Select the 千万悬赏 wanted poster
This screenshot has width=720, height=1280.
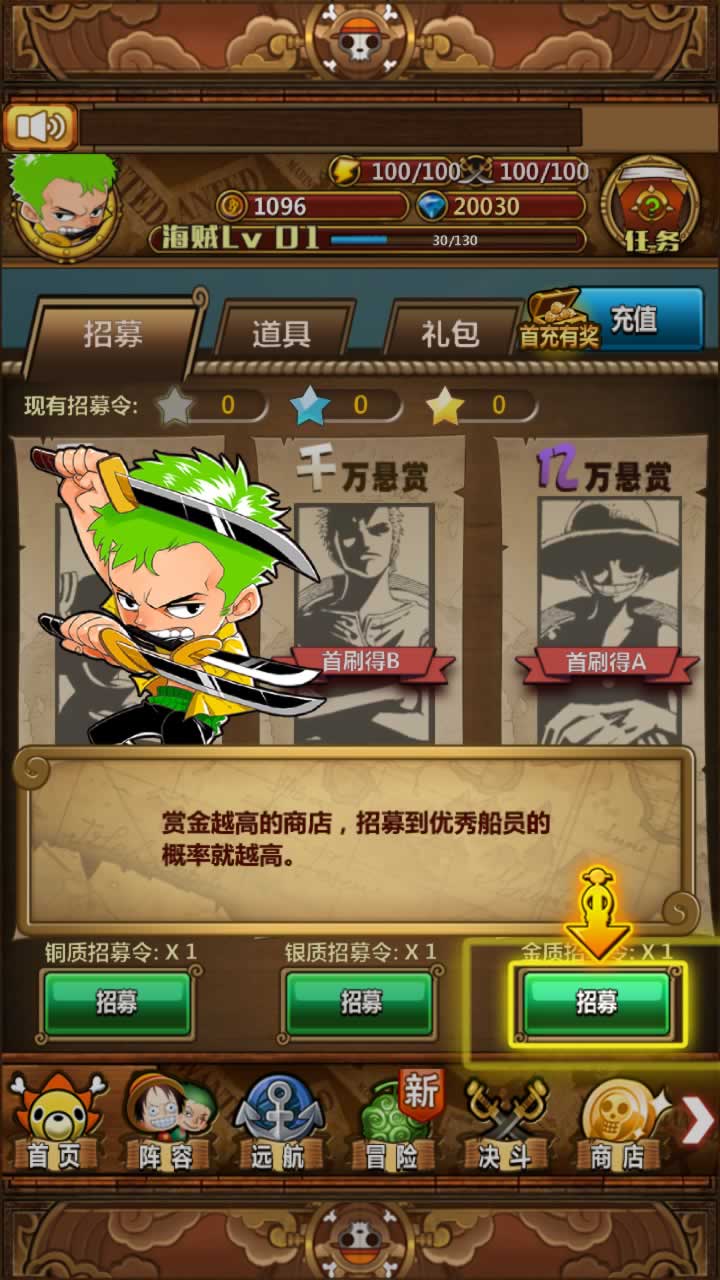coord(361,590)
